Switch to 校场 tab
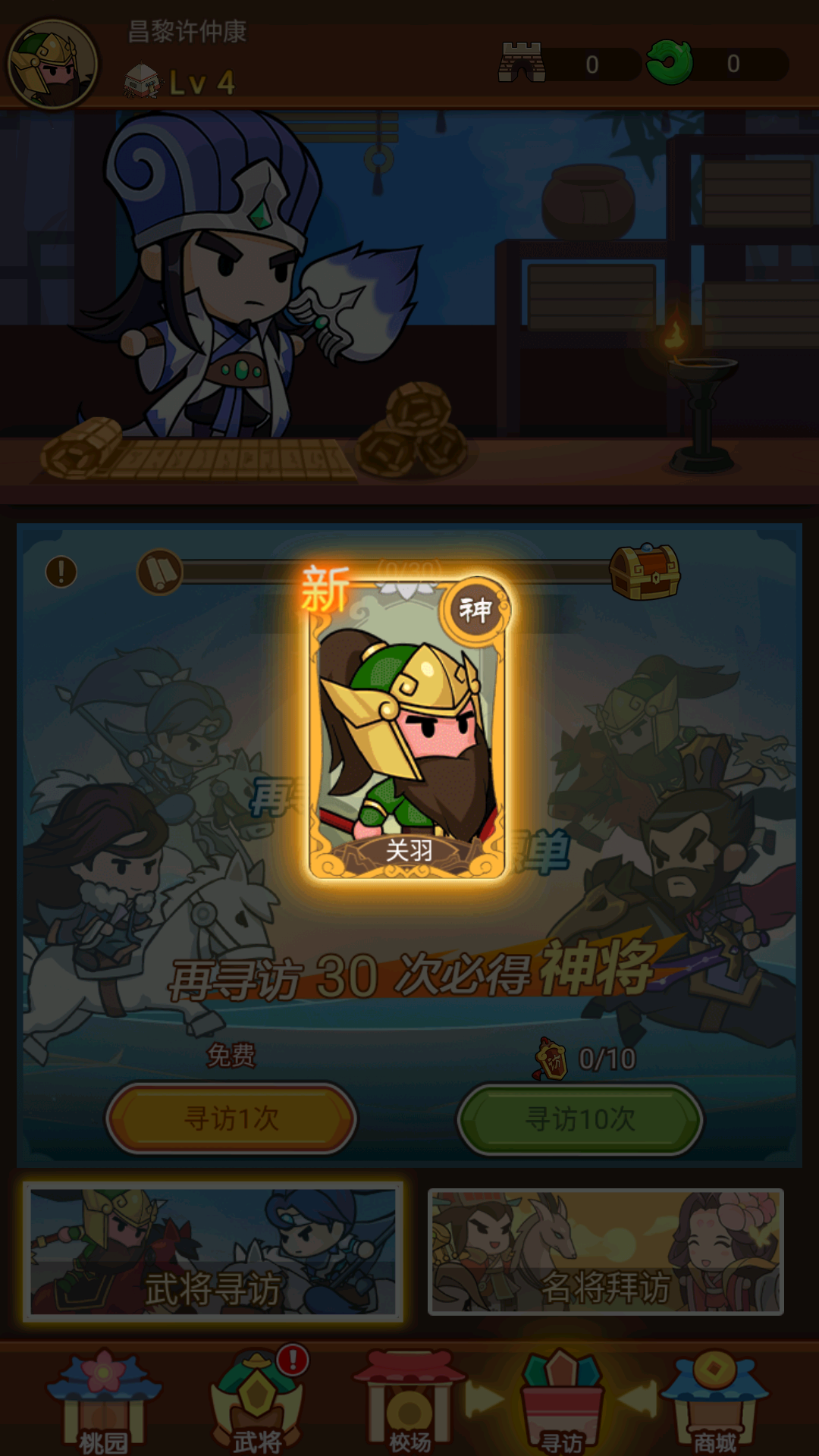The image size is (819, 1456). coord(409,1401)
